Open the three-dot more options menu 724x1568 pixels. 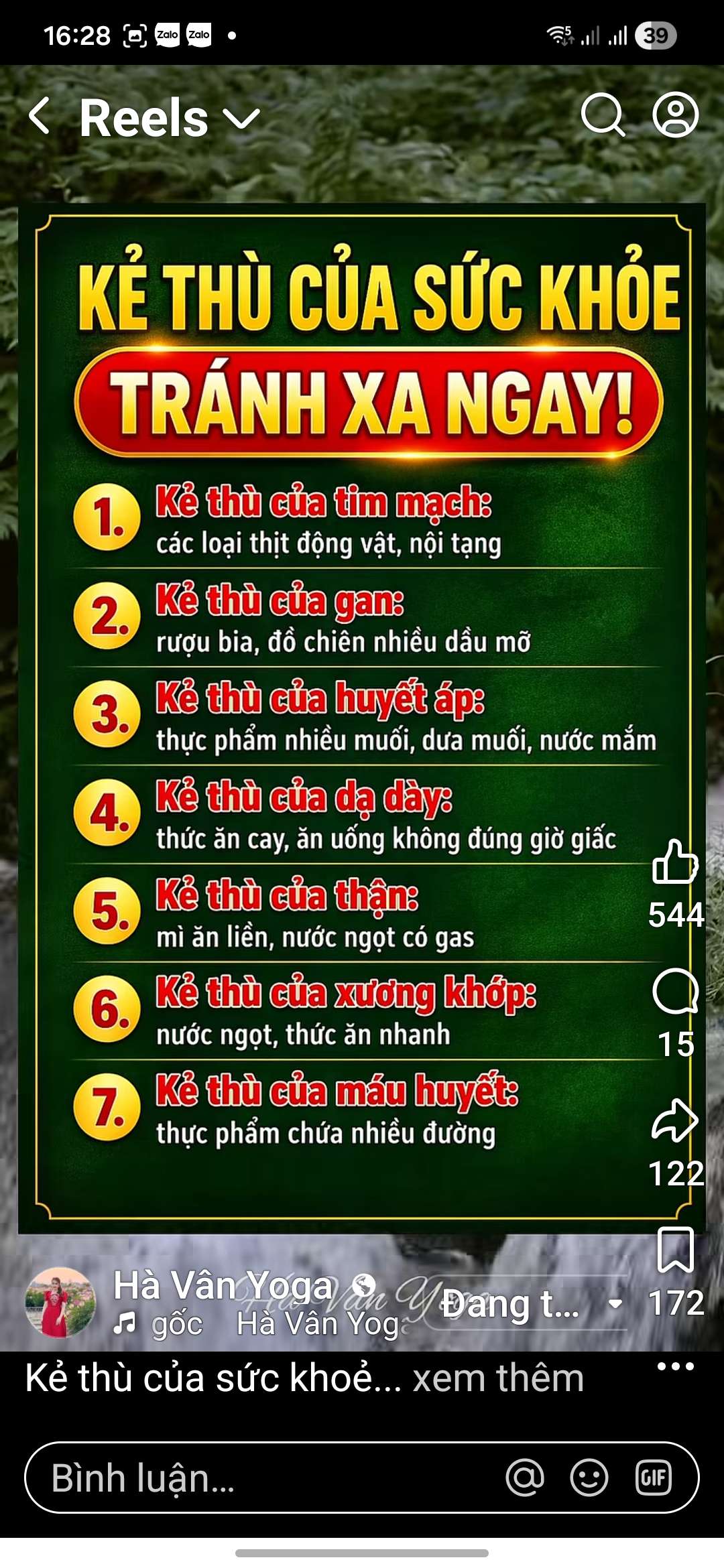pos(675,1366)
